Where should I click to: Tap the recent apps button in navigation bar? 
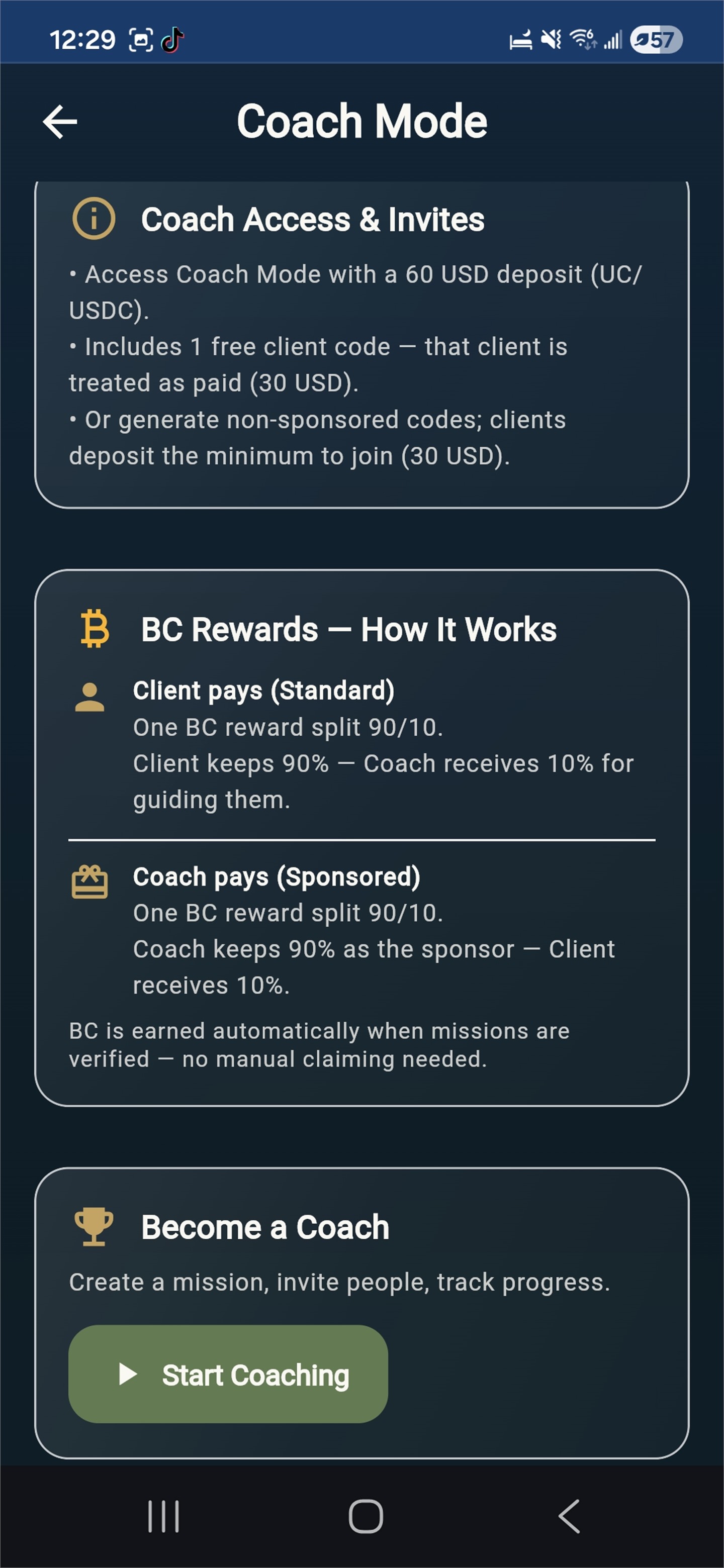[162, 1516]
